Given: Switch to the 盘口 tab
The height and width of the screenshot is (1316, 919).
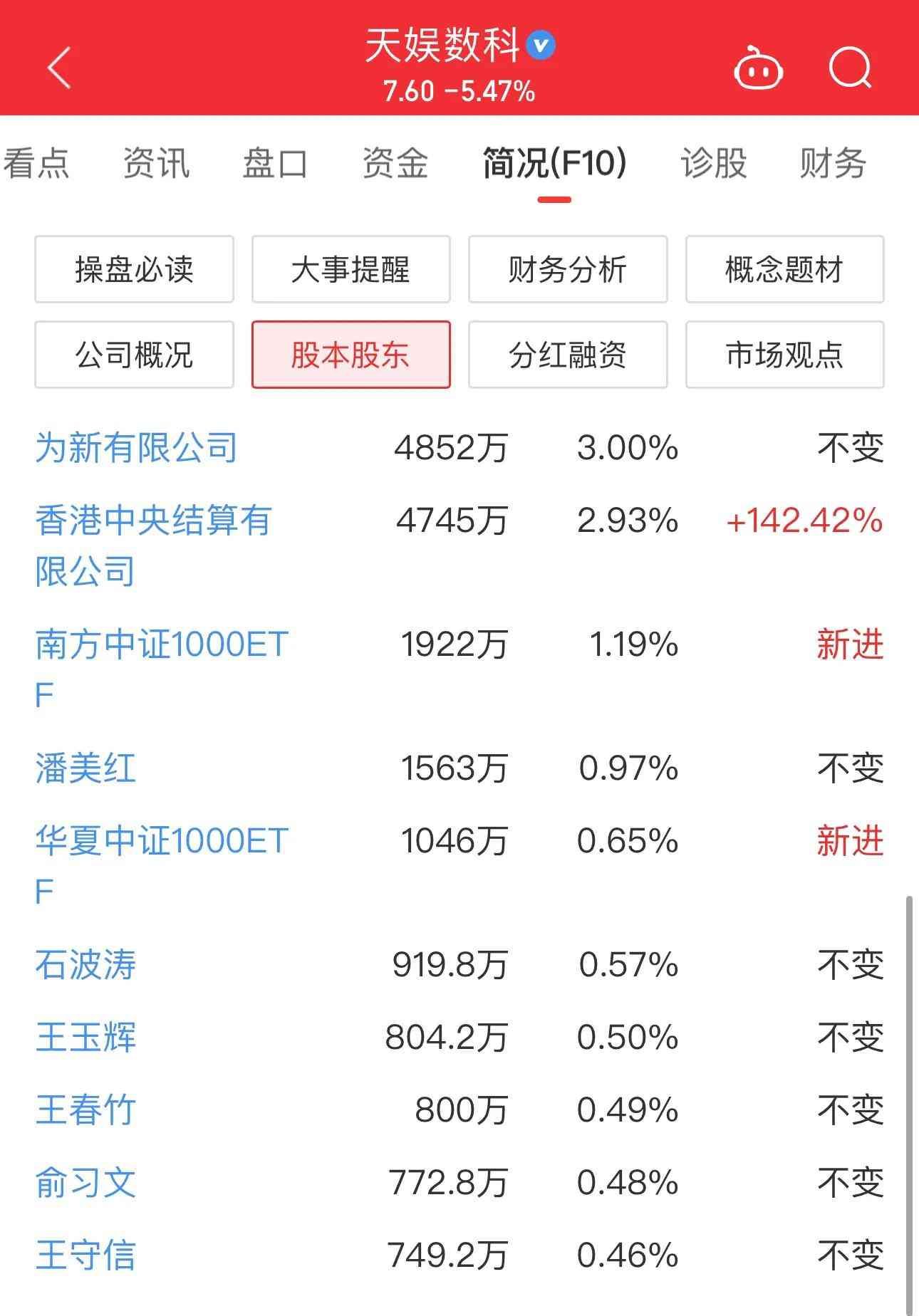Looking at the screenshot, I should [275, 163].
